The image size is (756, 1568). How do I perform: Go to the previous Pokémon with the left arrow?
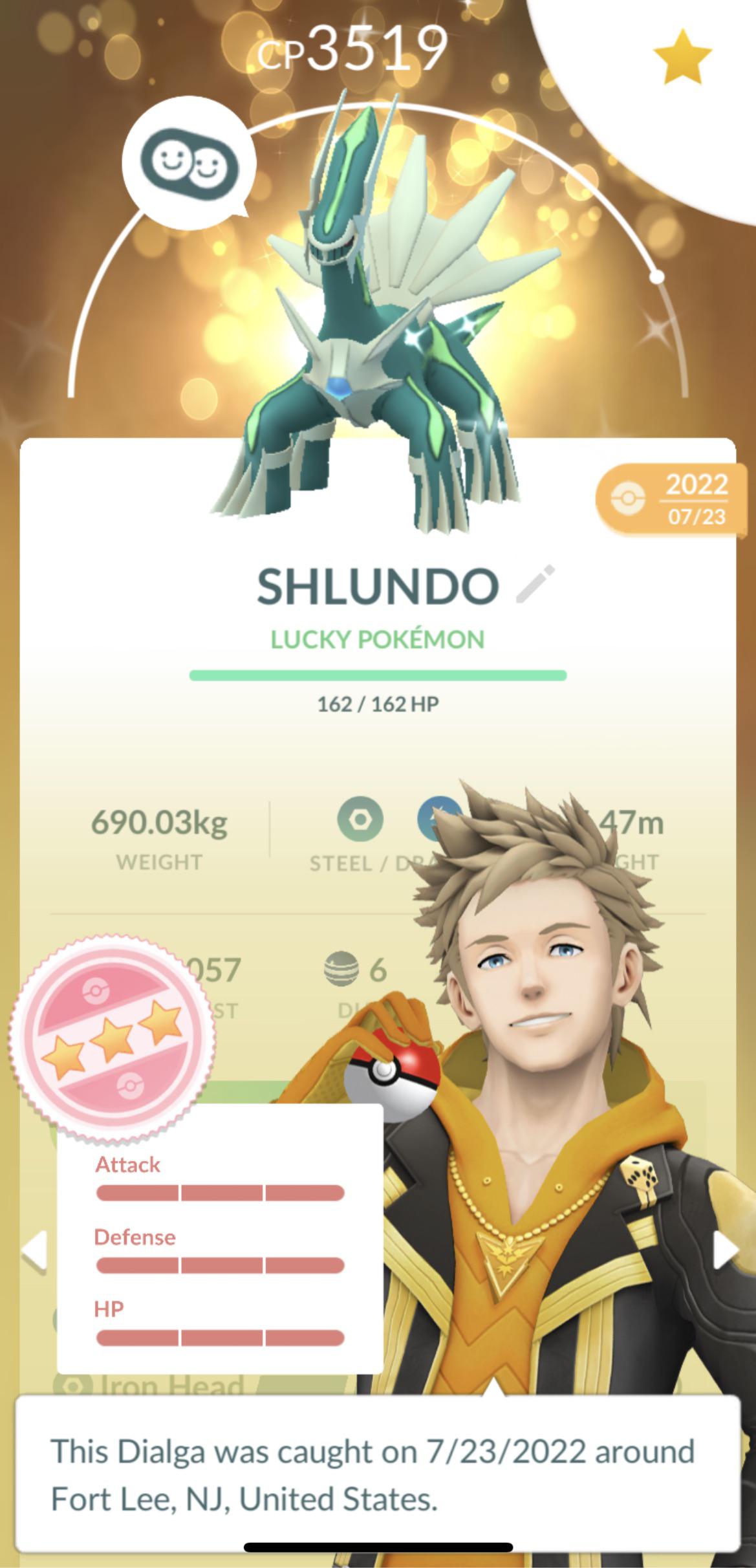pyautogui.click(x=34, y=1250)
